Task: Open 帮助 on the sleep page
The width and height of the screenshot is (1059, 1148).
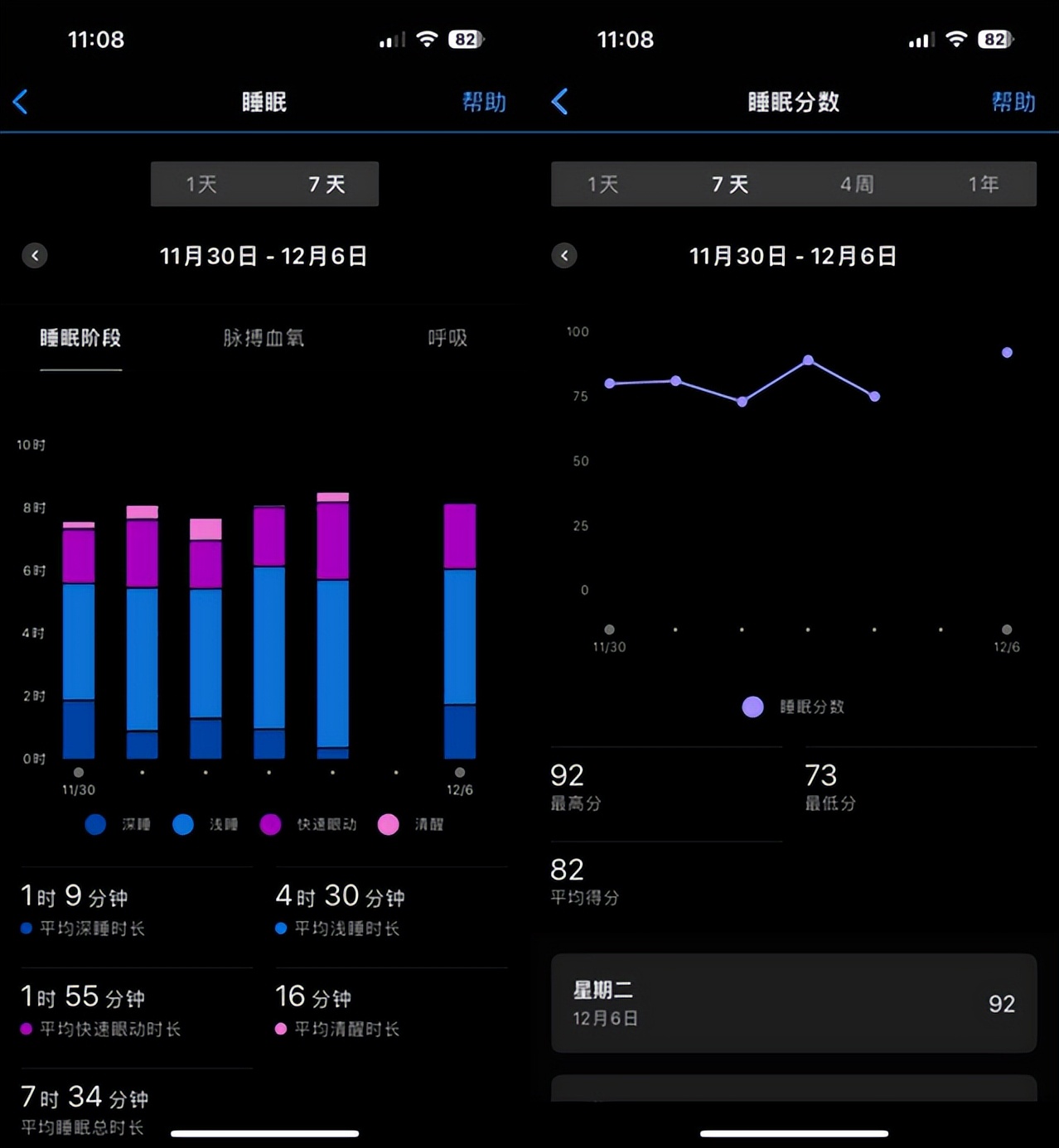Action: click(x=484, y=102)
